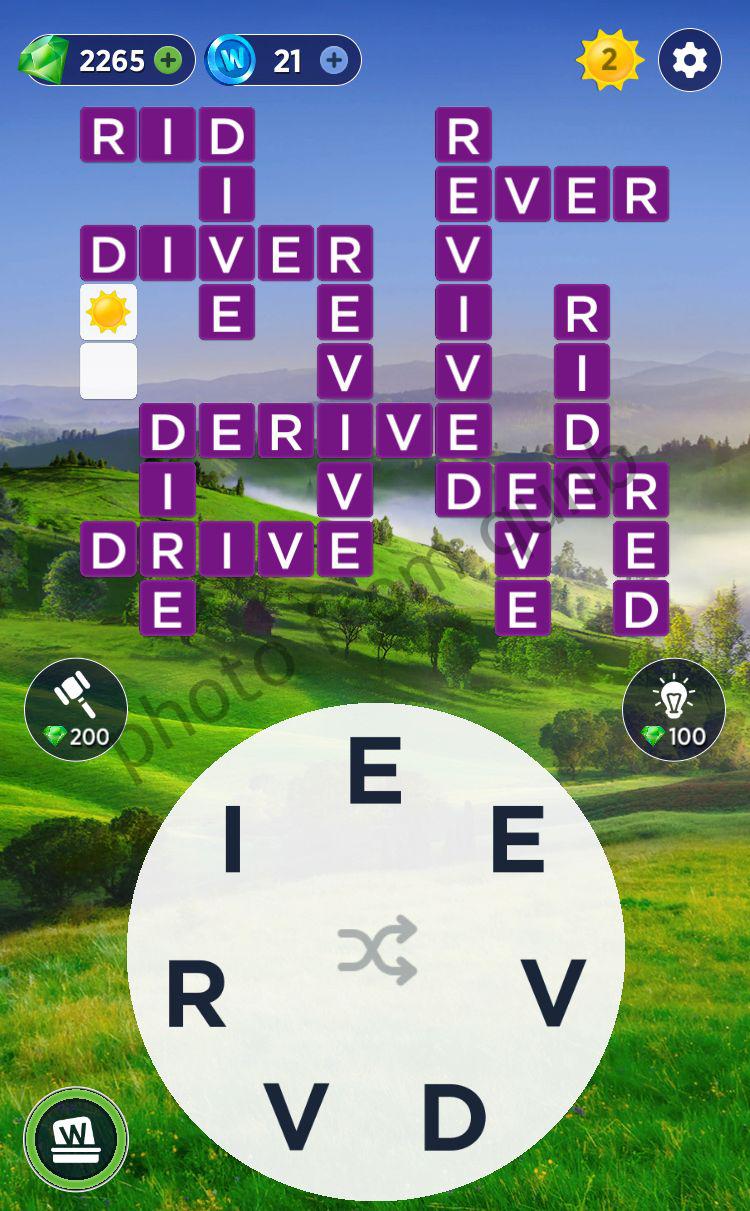Select letter D on the wheel
750x1211 pixels.
tap(454, 1116)
